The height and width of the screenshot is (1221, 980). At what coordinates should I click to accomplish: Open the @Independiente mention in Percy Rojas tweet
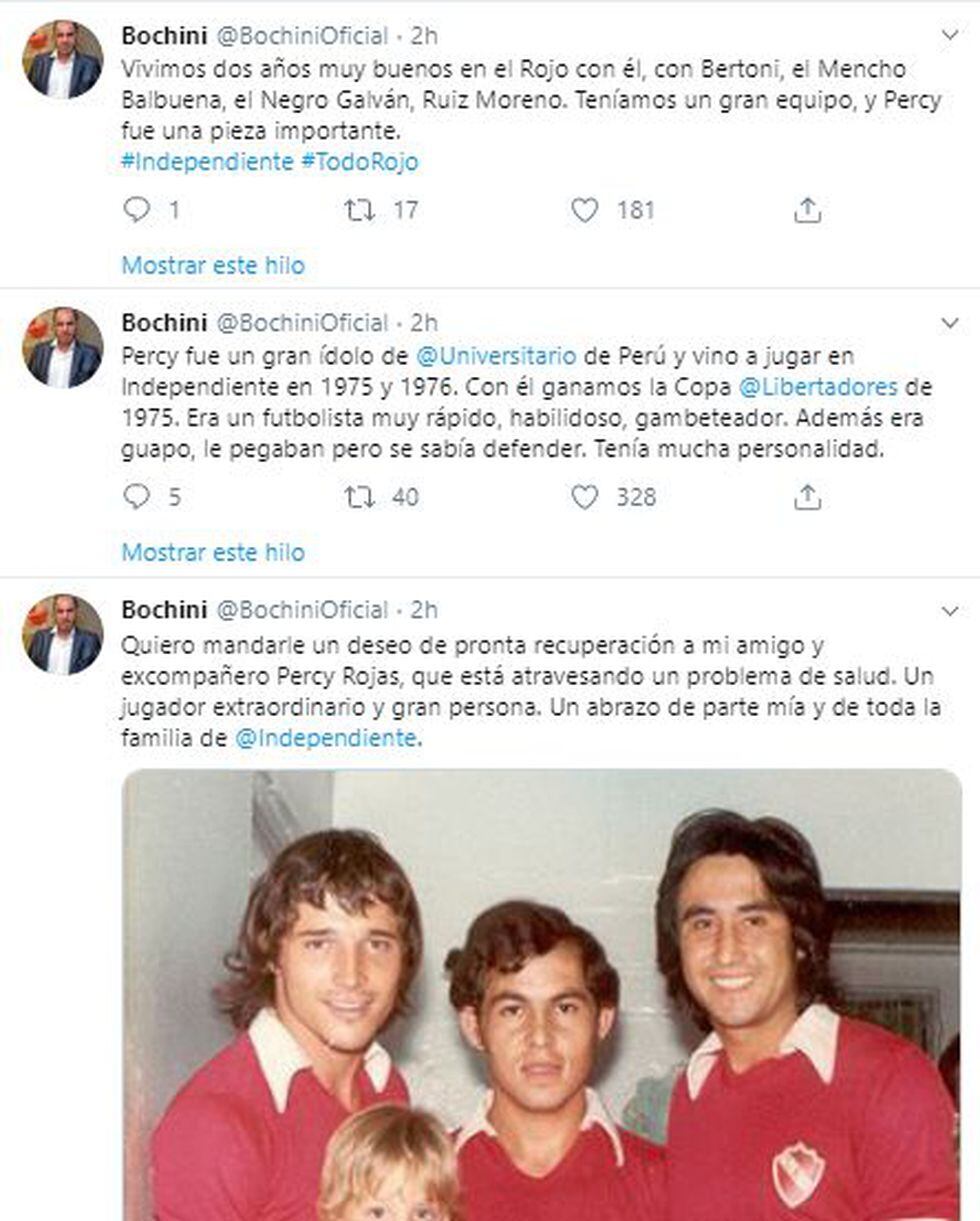pos(325,739)
